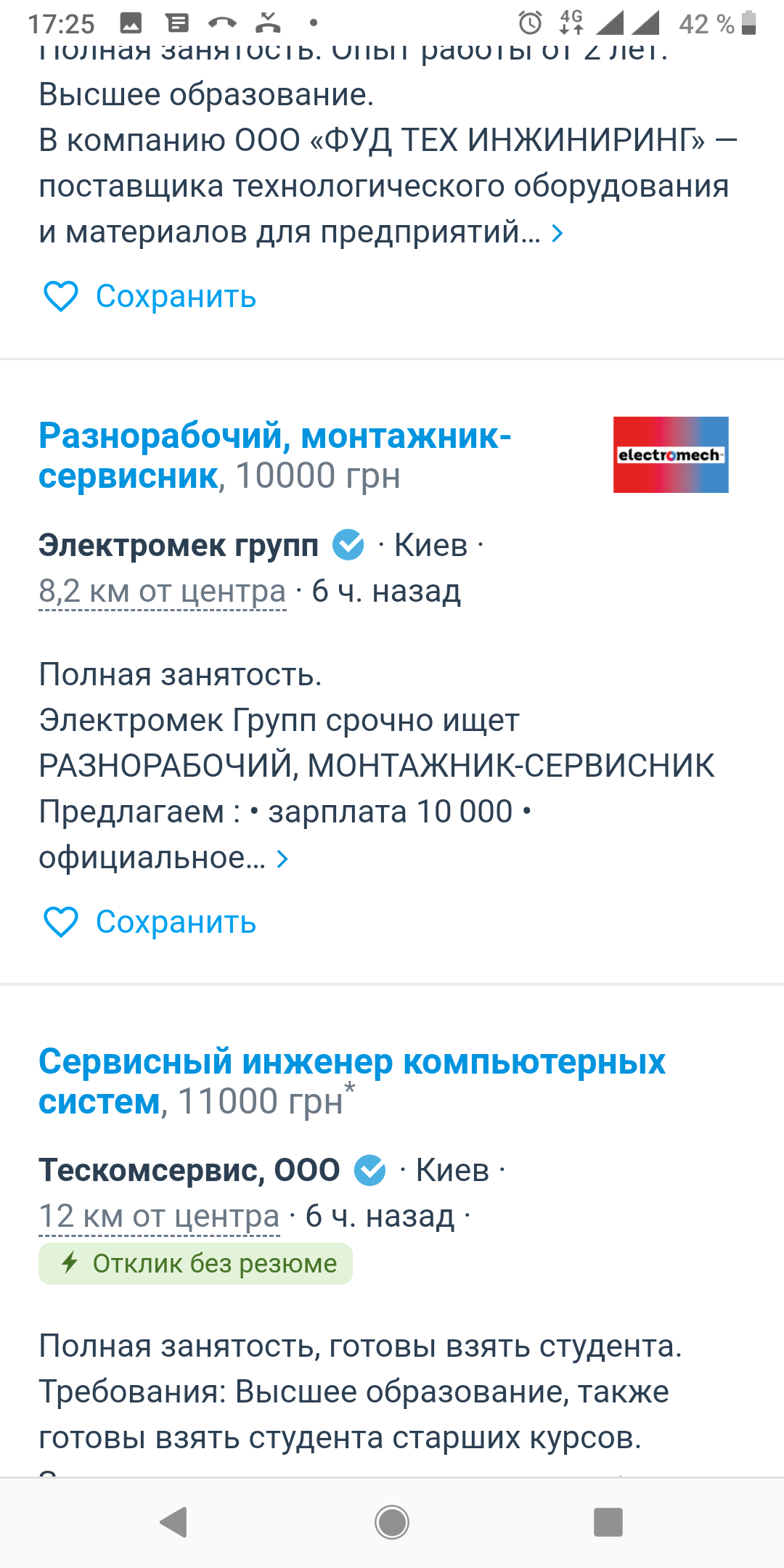Go to the system home screen
The height and width of the screenshot is (1568, 784).
392,1522
